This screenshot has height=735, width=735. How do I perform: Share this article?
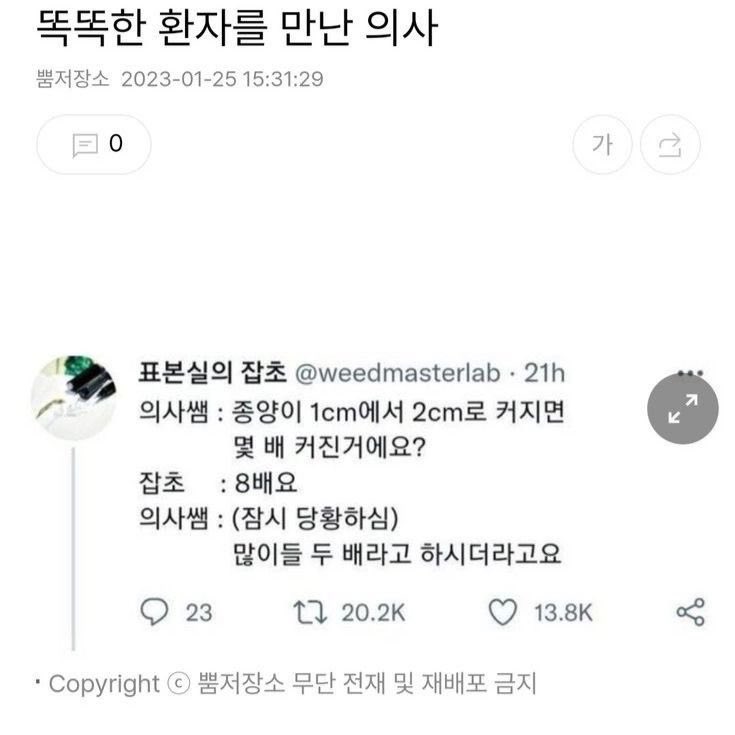pos(670,144)
